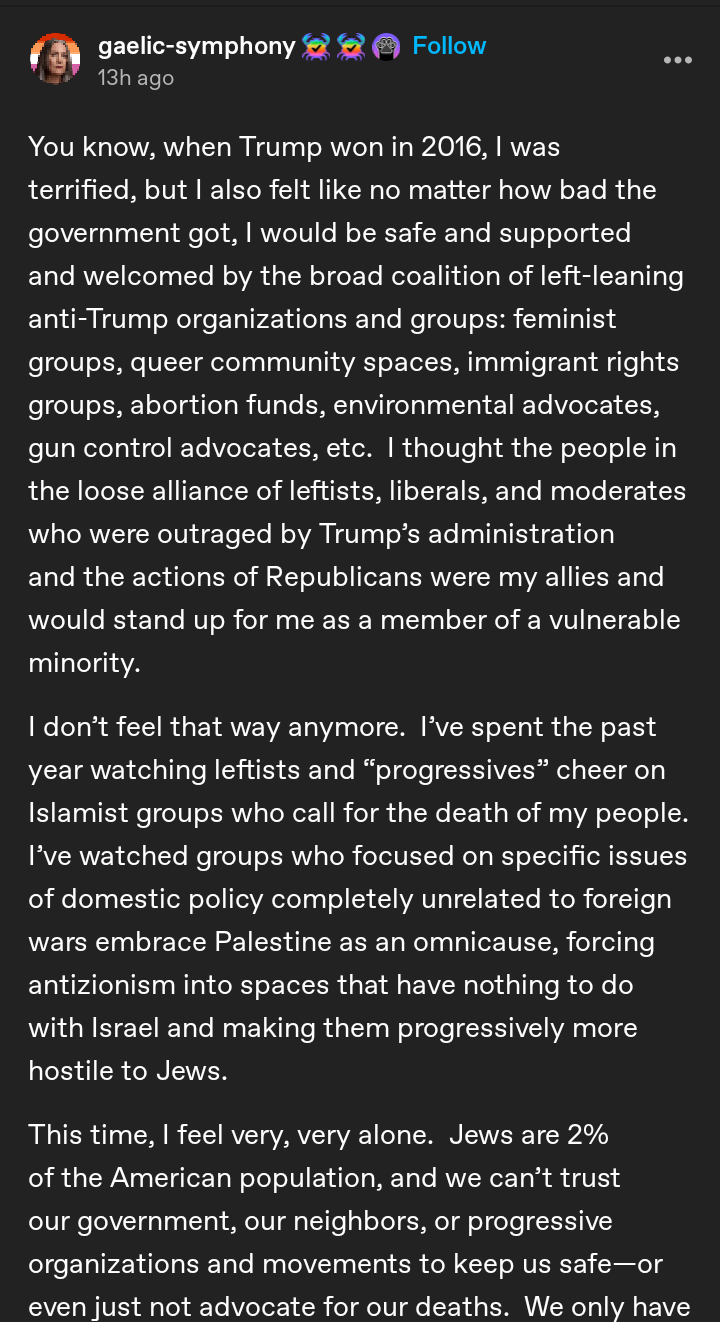Follow the gaelic-symphony blog
This screenshot has height=1322, width=720.
point(448,46)
